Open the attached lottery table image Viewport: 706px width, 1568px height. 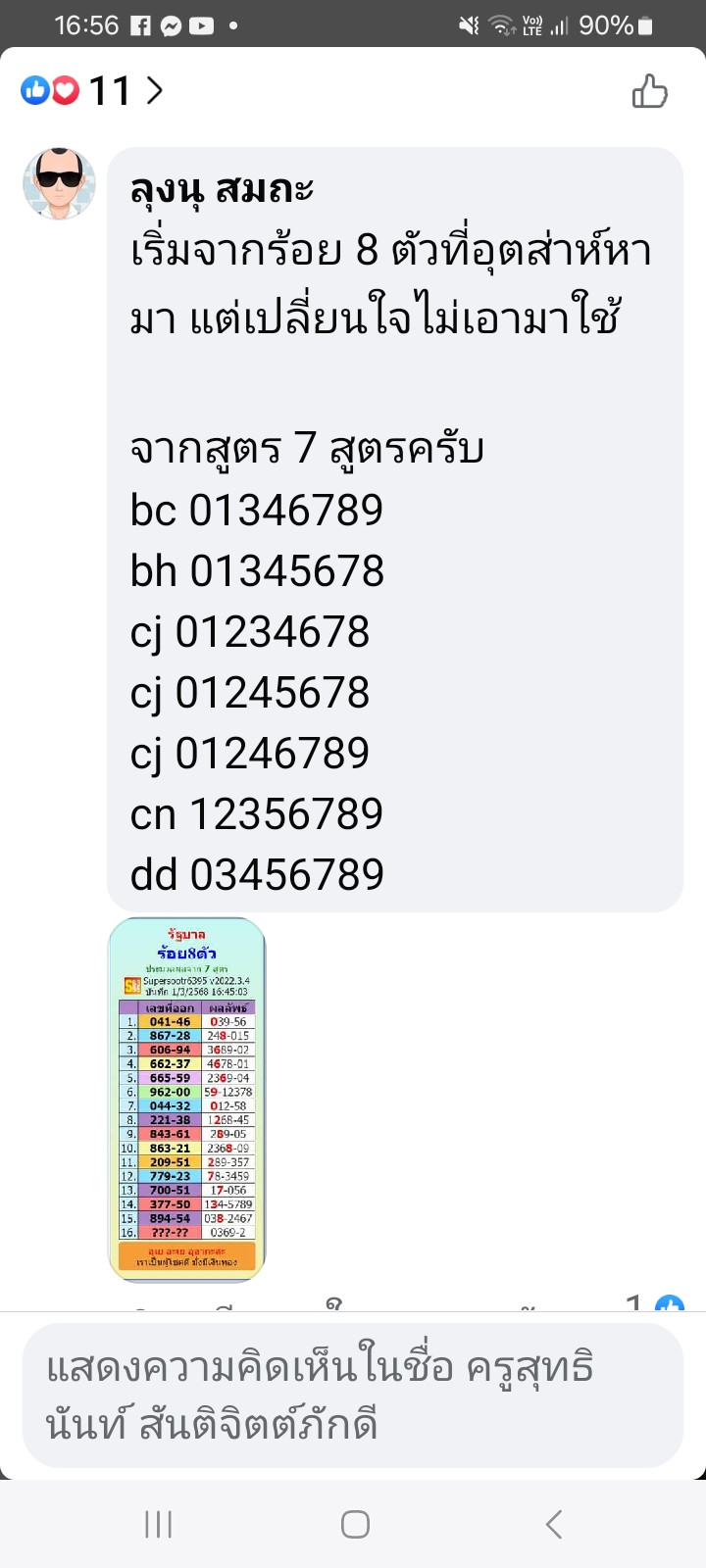point(186,1100)
